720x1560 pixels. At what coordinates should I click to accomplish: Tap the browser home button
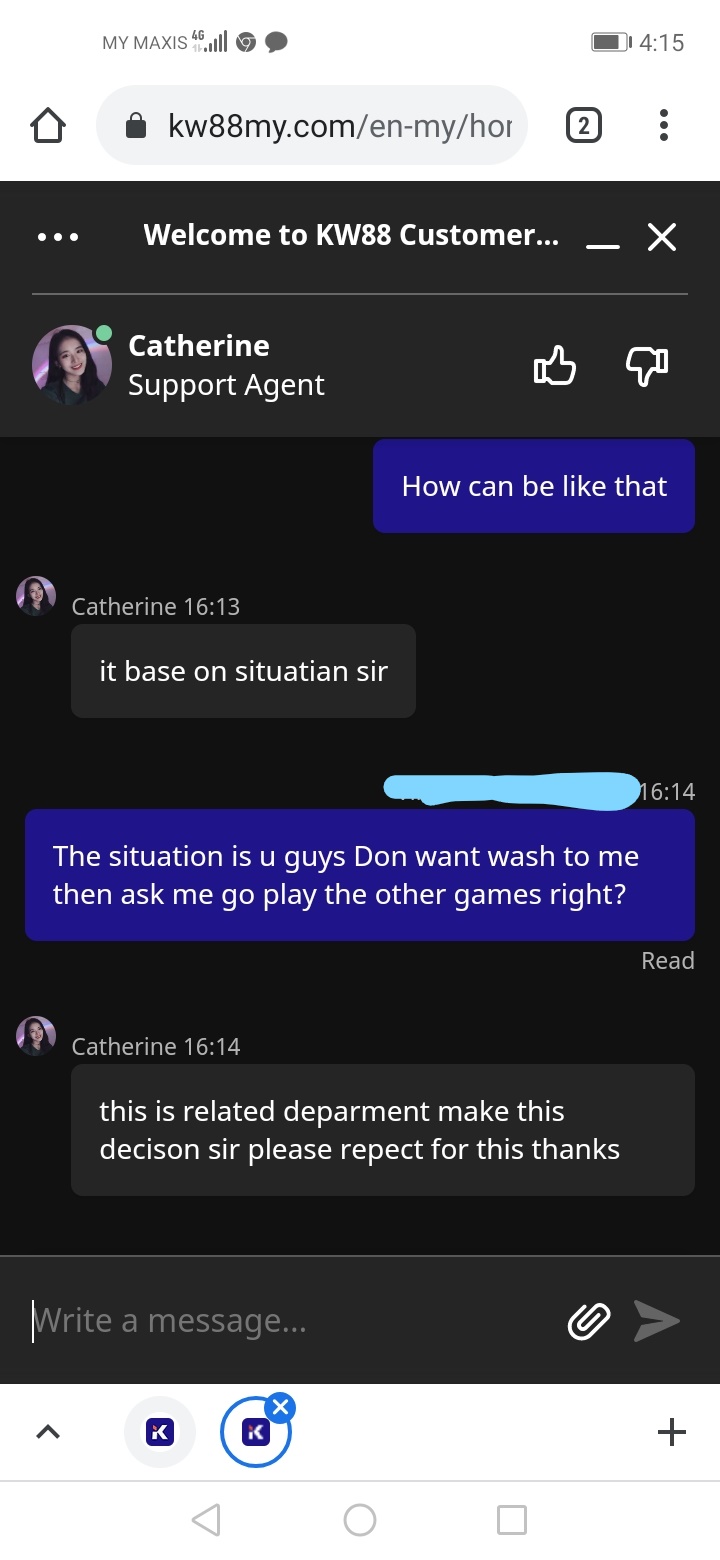48,126
